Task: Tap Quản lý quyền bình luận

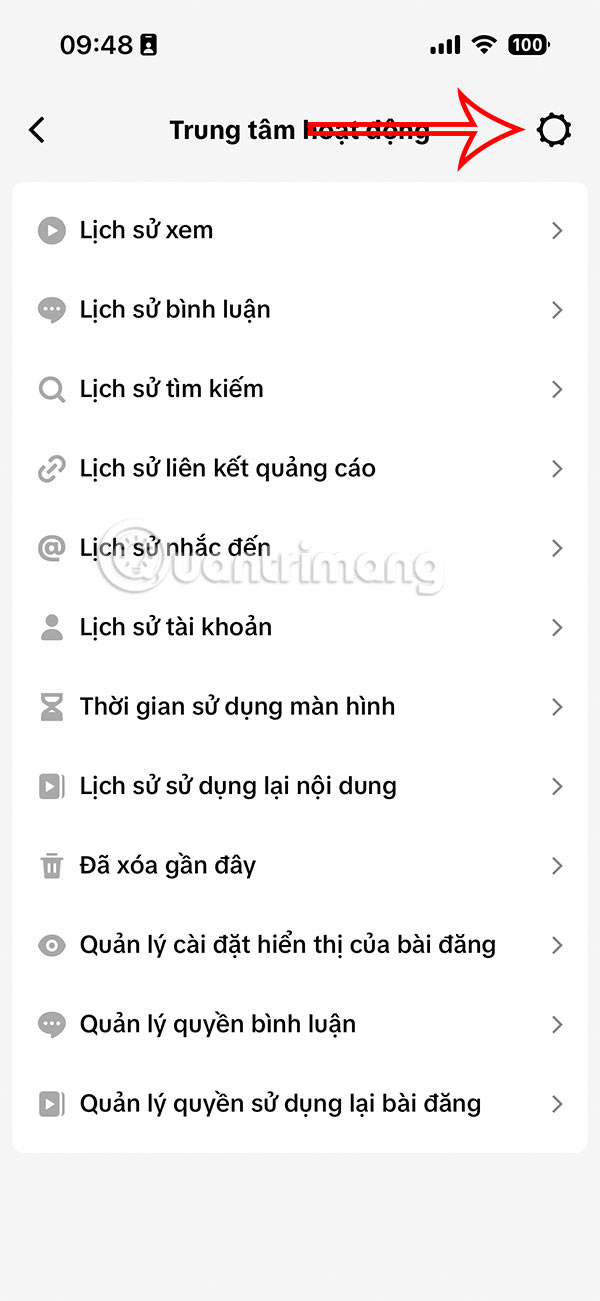Action: (x=300, y=1024)
